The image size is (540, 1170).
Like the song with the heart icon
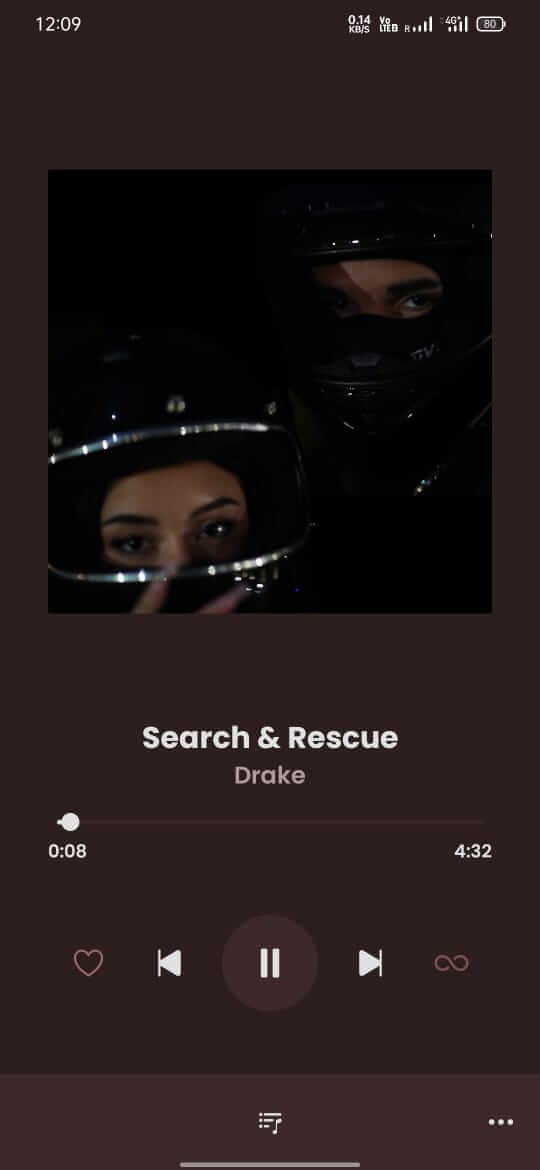[88, 963]
